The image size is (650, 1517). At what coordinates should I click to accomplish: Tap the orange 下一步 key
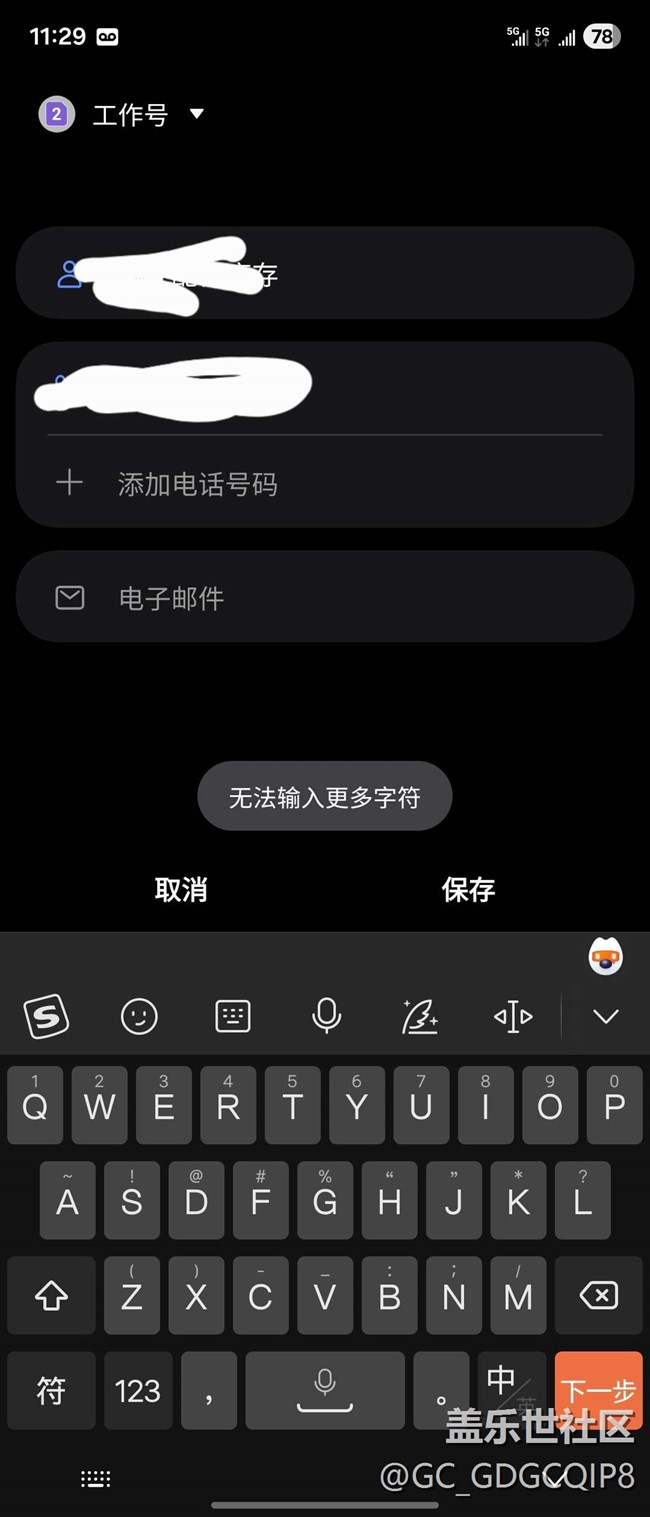point(598,1388)
